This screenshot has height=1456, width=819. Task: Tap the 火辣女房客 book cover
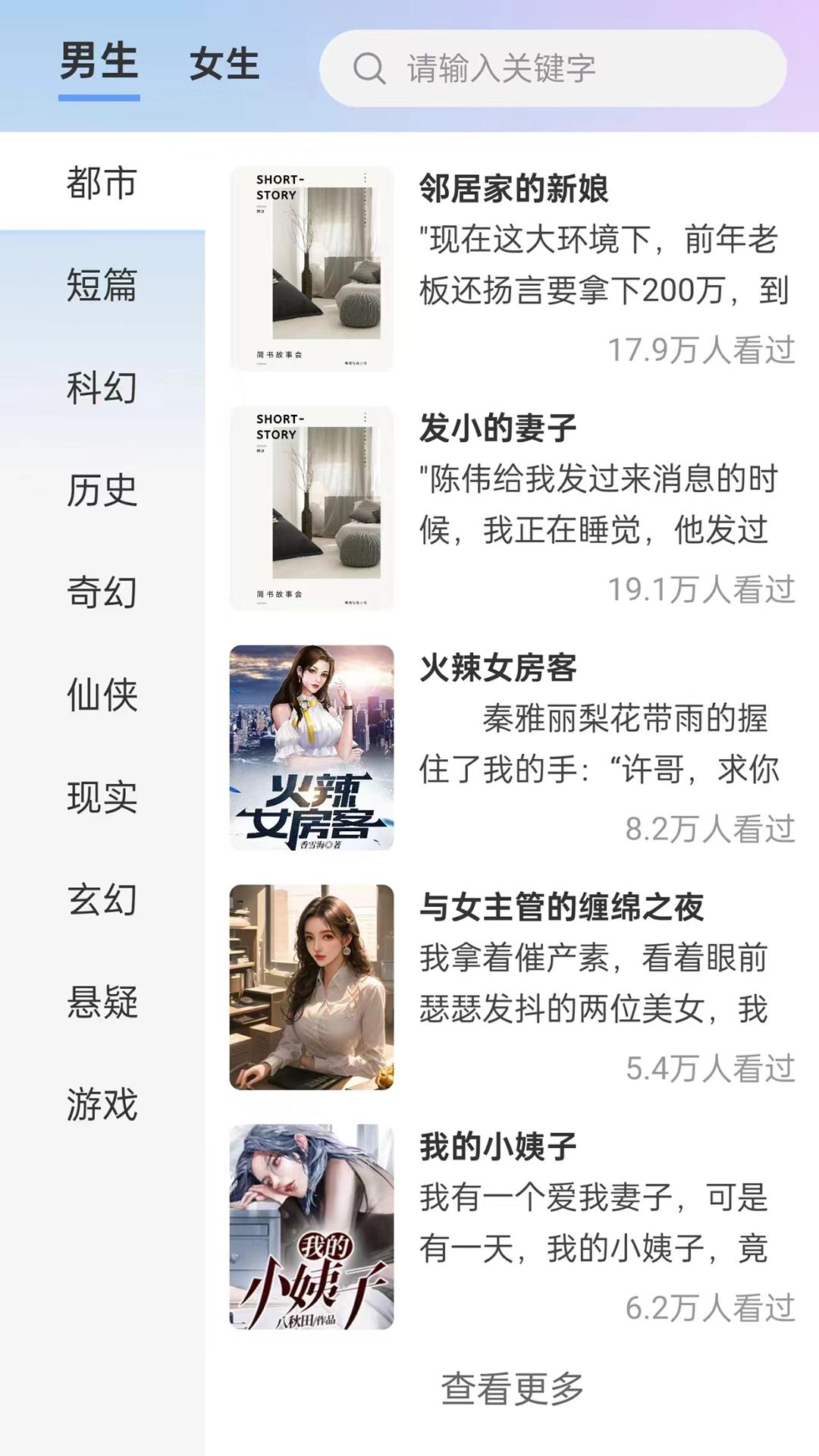click(x=312, y=747)
